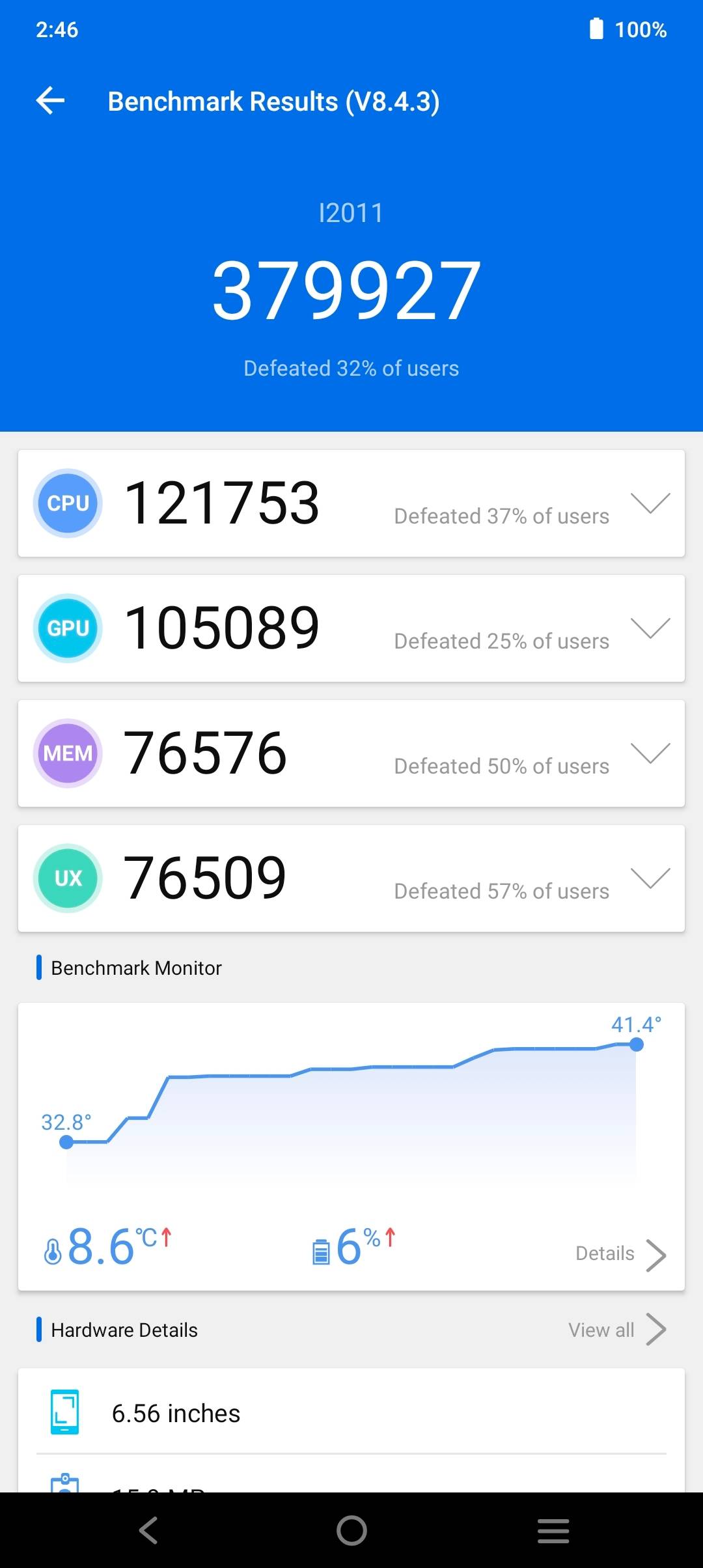
Task: View all hardware details
Action: [x=617, y=1330]
